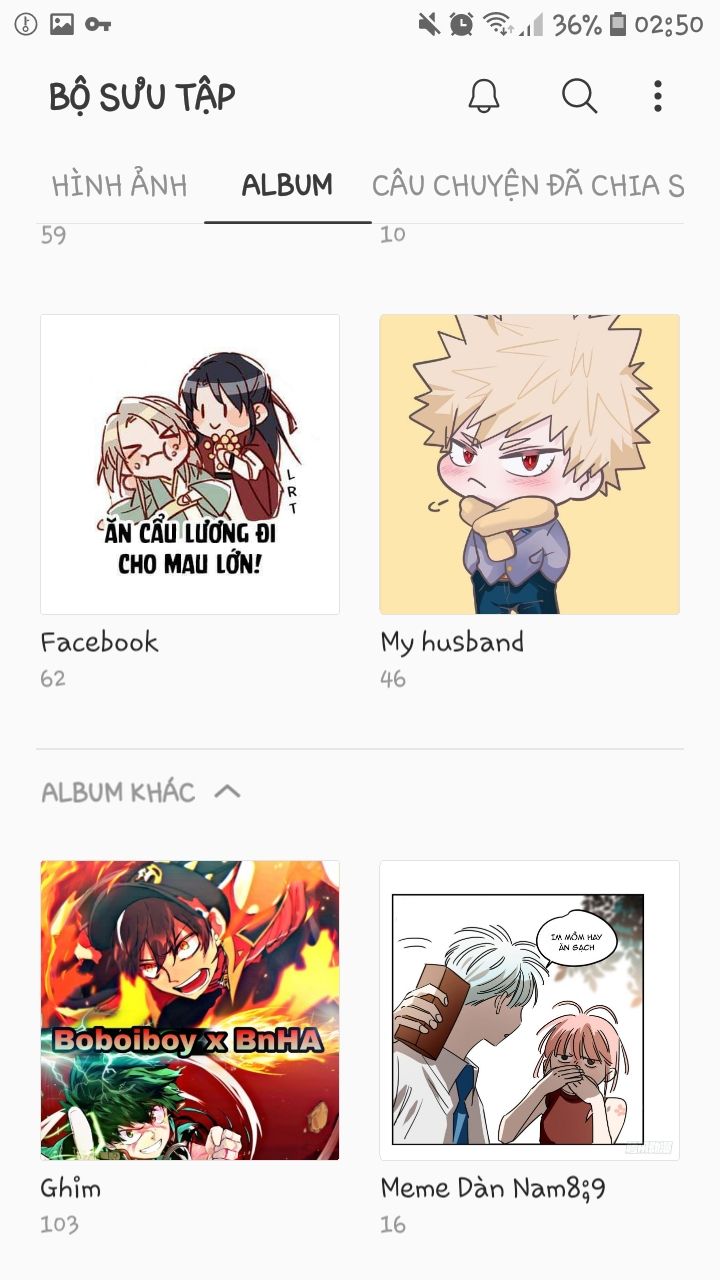Switch to Câu chuyện đã chia sẻ tab
720x1280 pixels.
click(x=527, y=186)
